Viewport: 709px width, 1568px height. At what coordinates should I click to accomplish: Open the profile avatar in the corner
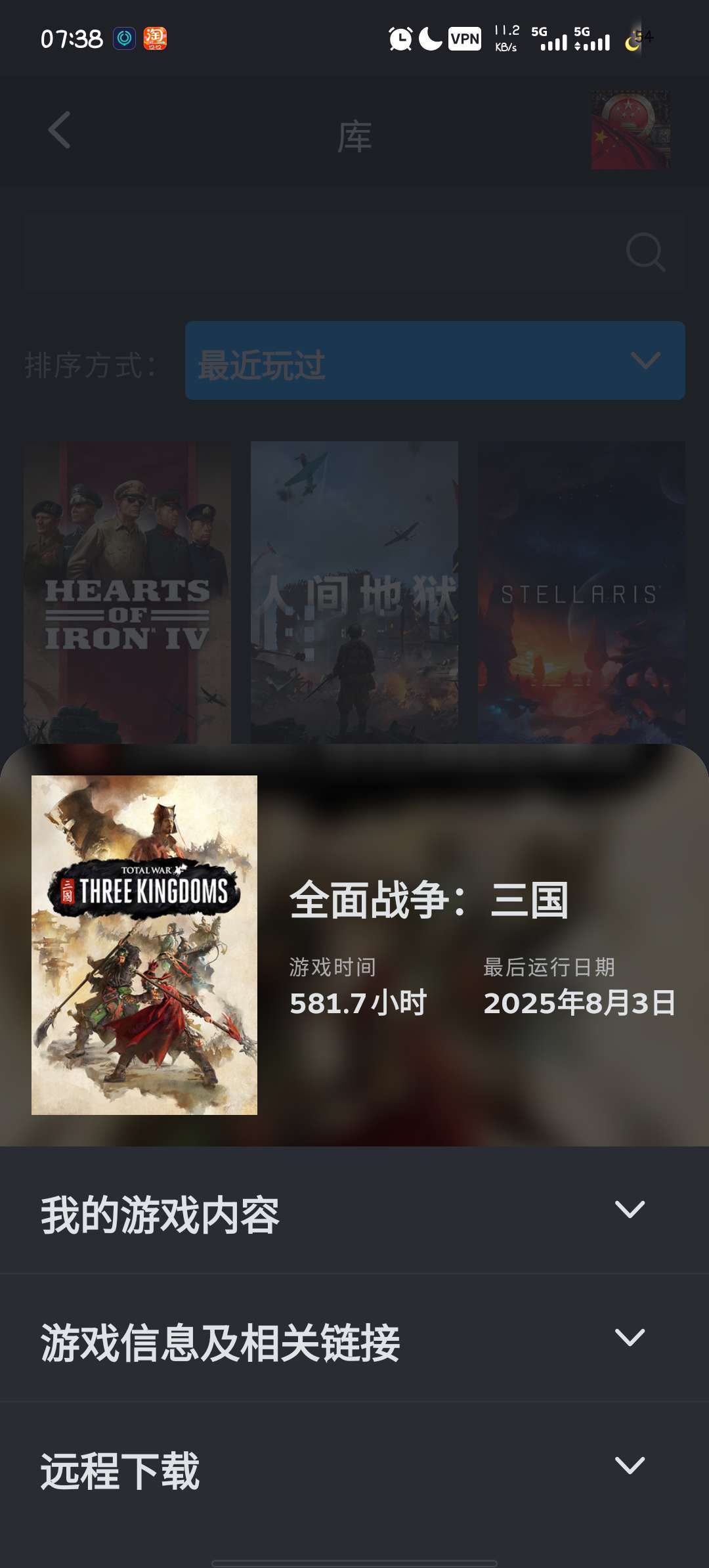[x=630, y=130]
